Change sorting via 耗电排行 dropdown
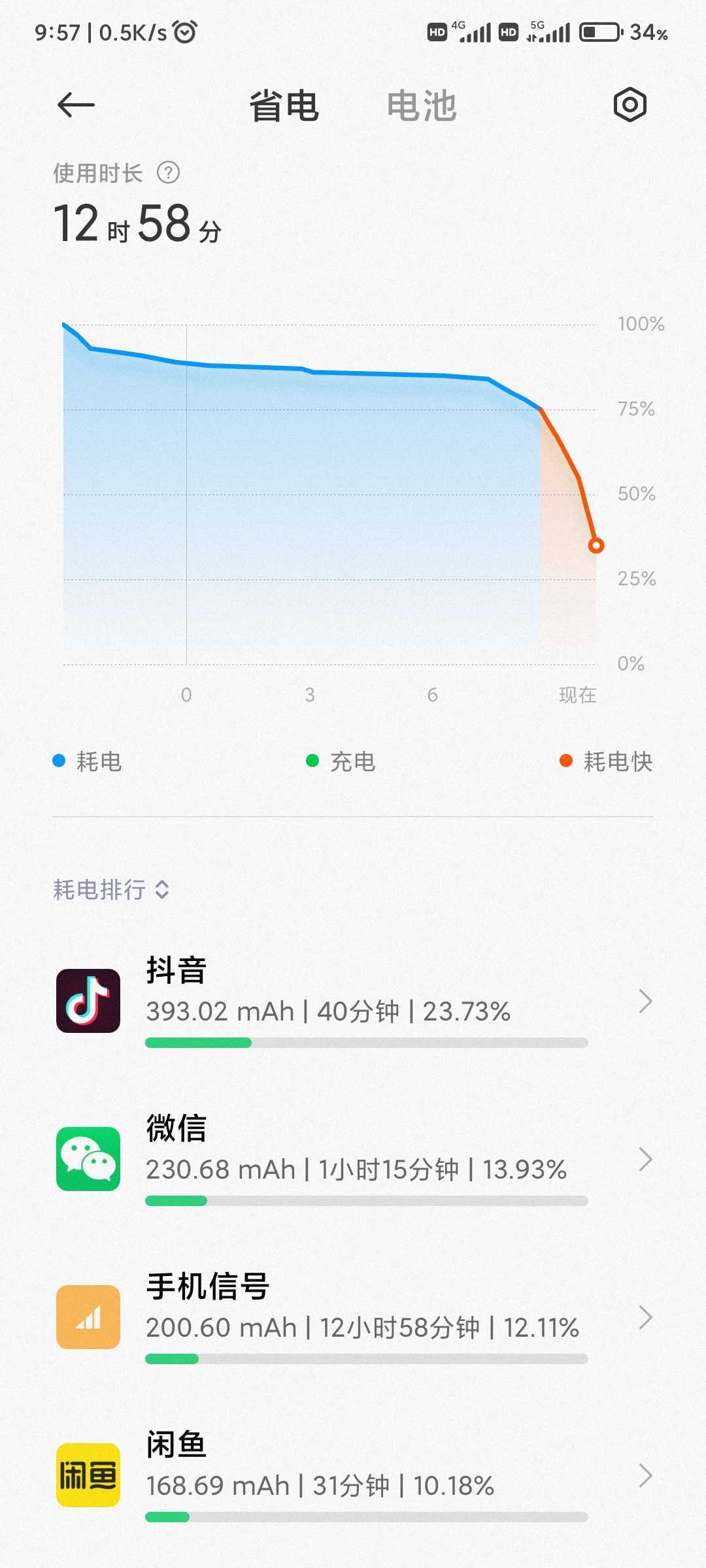Image resolution: width=706 pixels, height=1568 pixels. [111, 890]
